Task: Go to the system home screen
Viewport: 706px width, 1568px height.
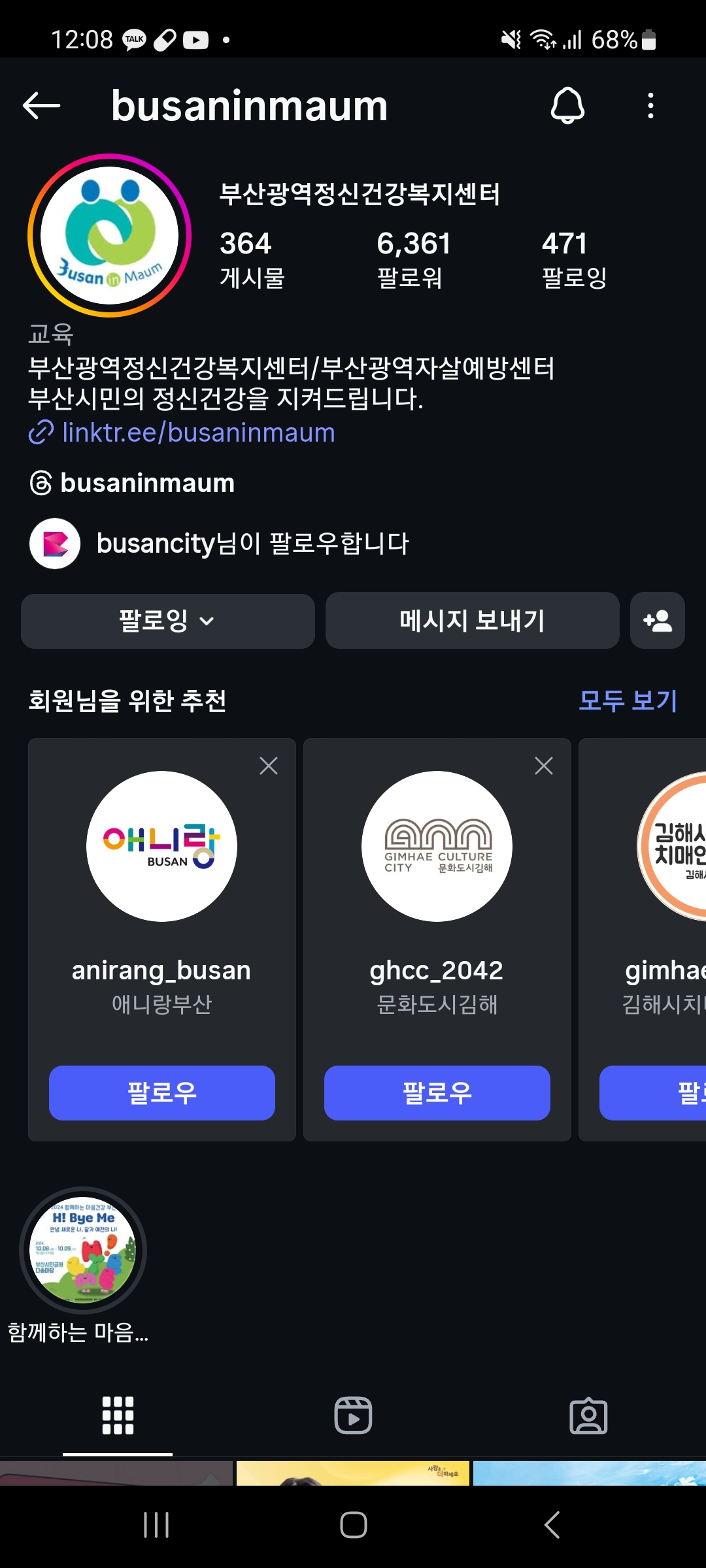Action: [x=353, y=1525]
